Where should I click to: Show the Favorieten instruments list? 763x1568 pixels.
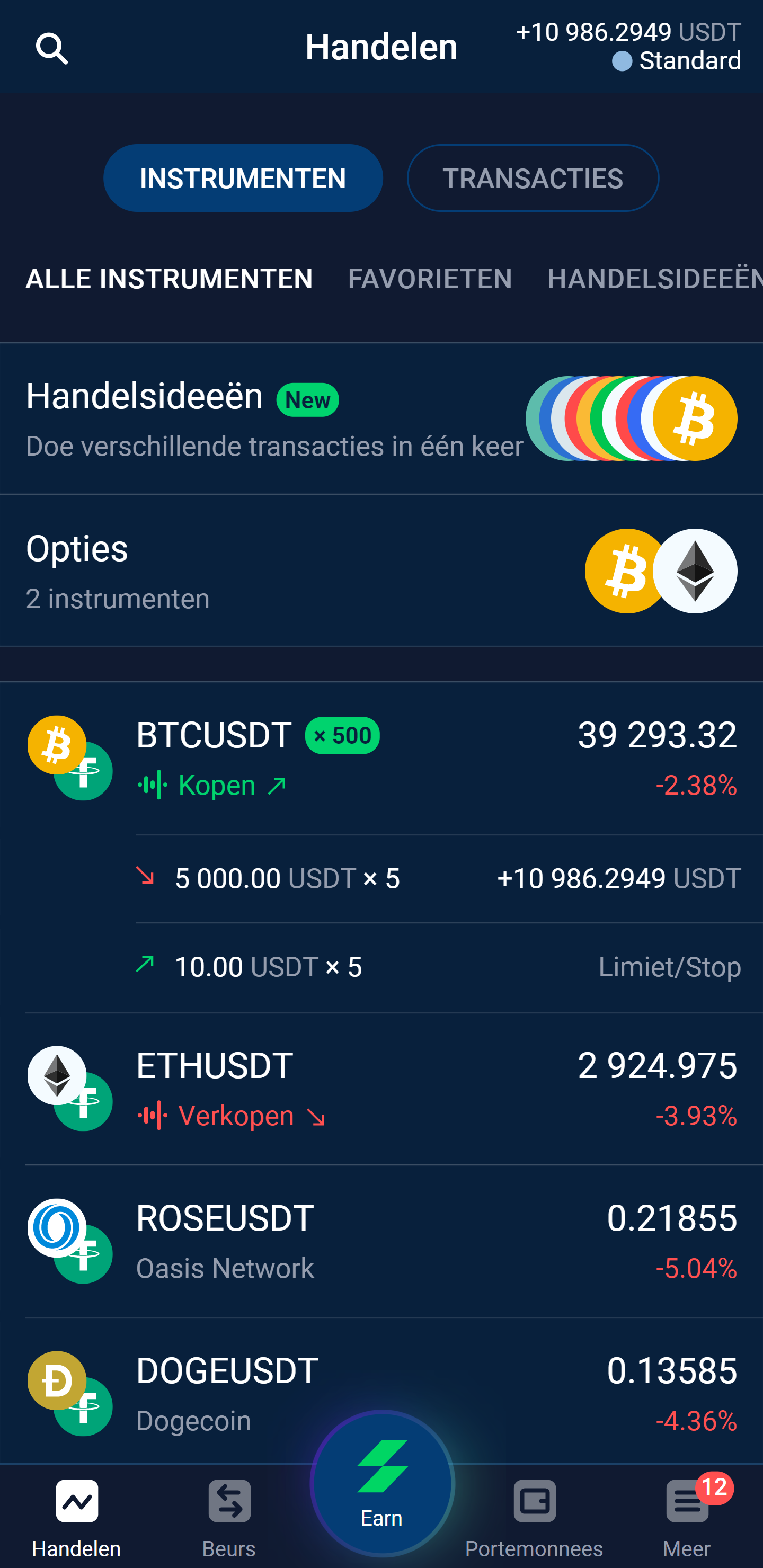[430, 279]
